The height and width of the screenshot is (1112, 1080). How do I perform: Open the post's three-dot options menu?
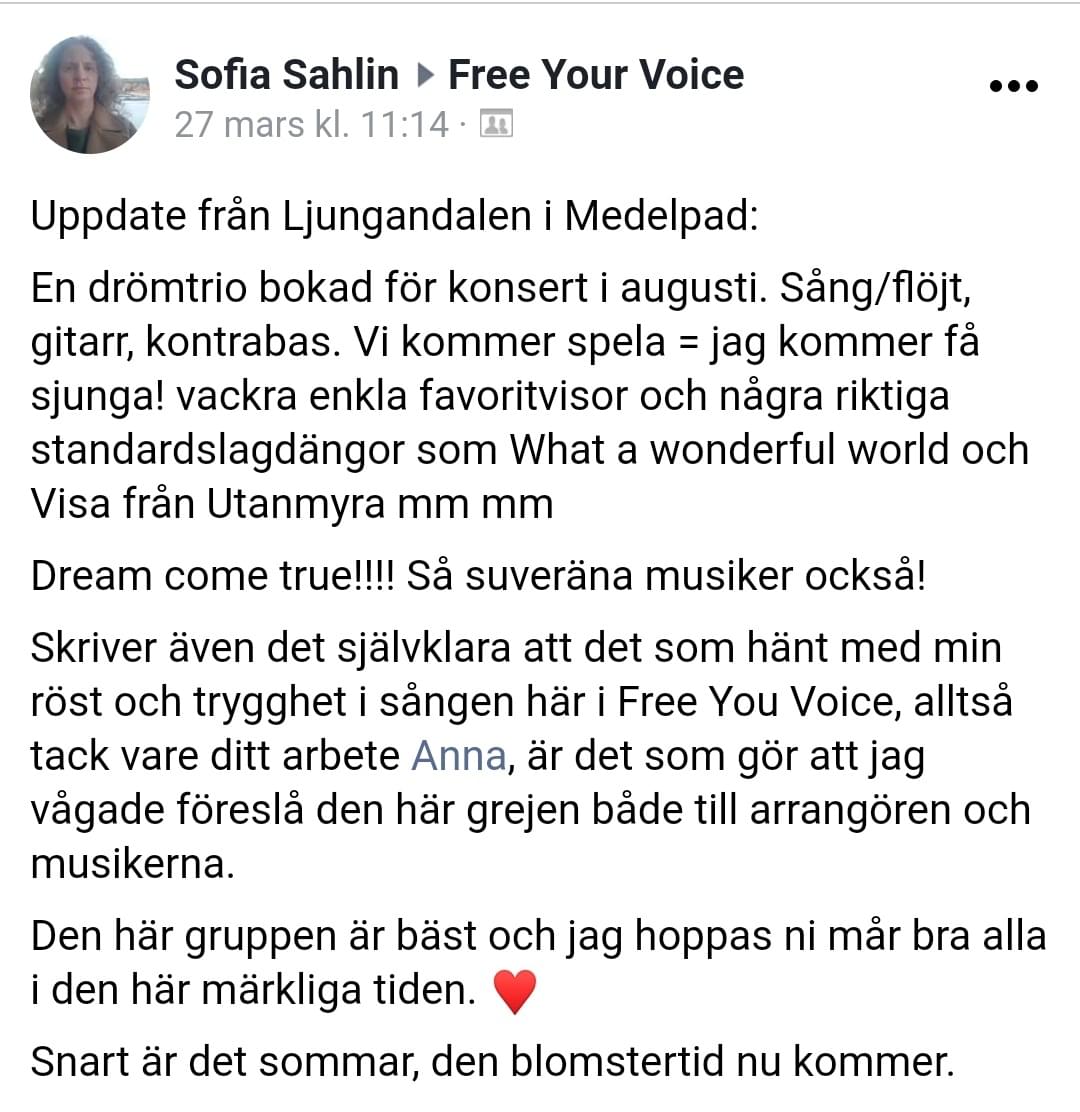1013,86
